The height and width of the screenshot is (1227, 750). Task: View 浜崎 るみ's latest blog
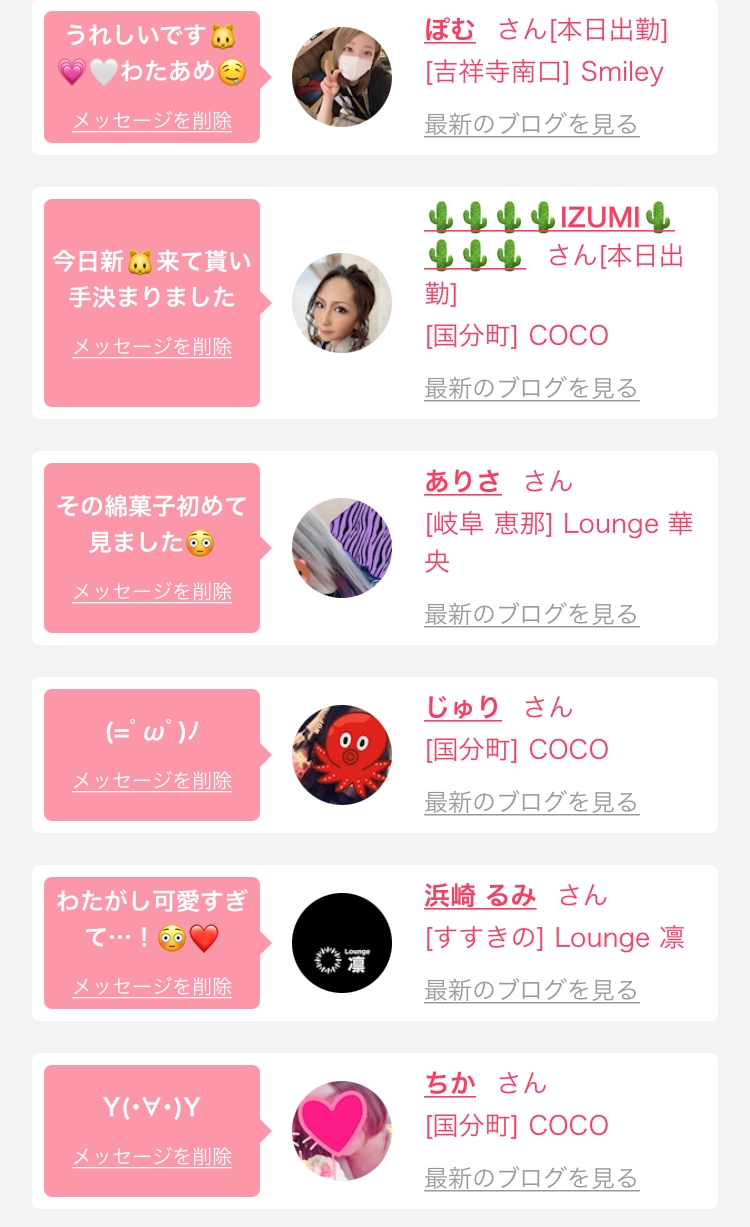(x=531, y=990)
